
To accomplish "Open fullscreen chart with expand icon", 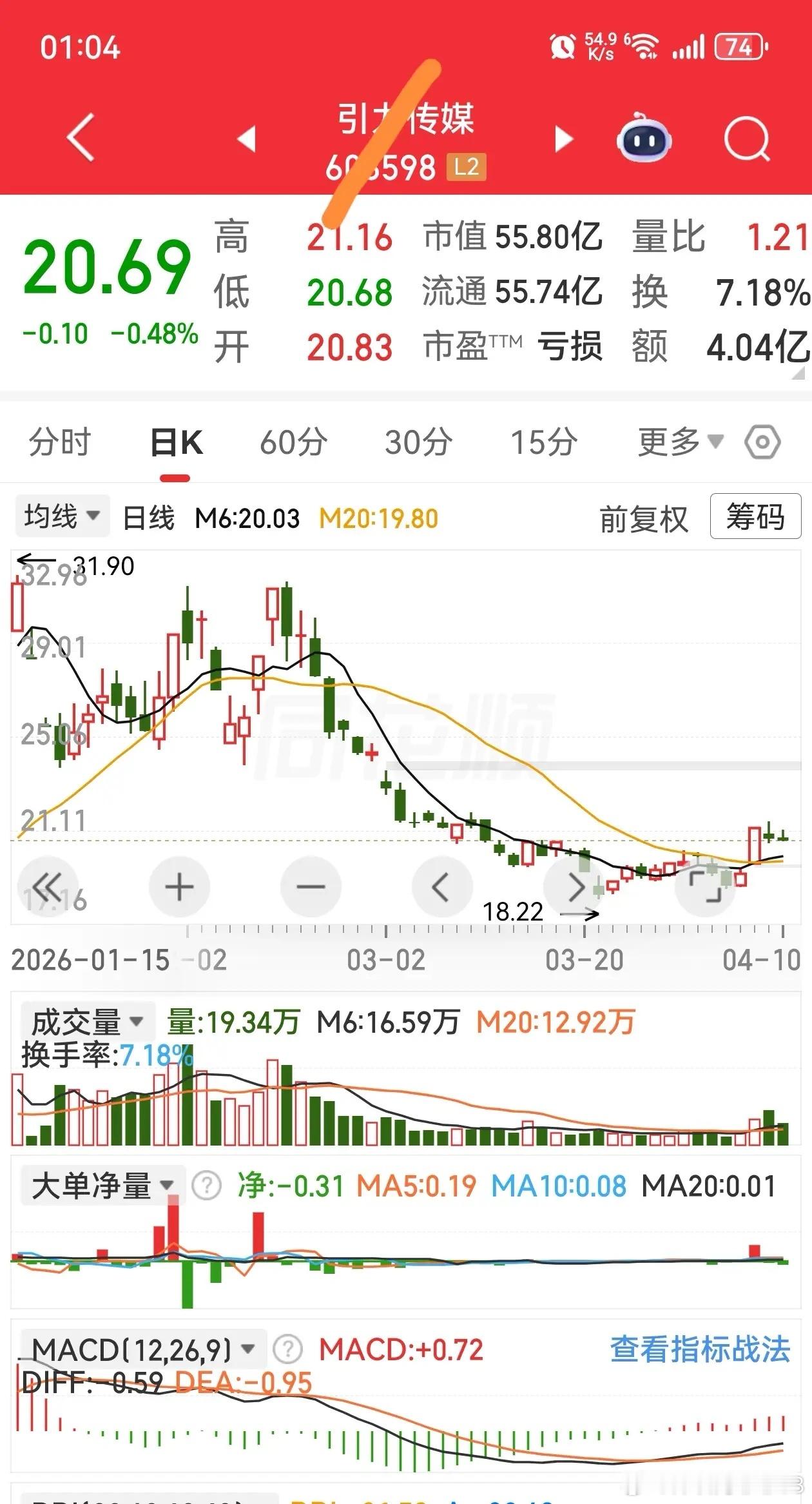I will coord(706,886).
